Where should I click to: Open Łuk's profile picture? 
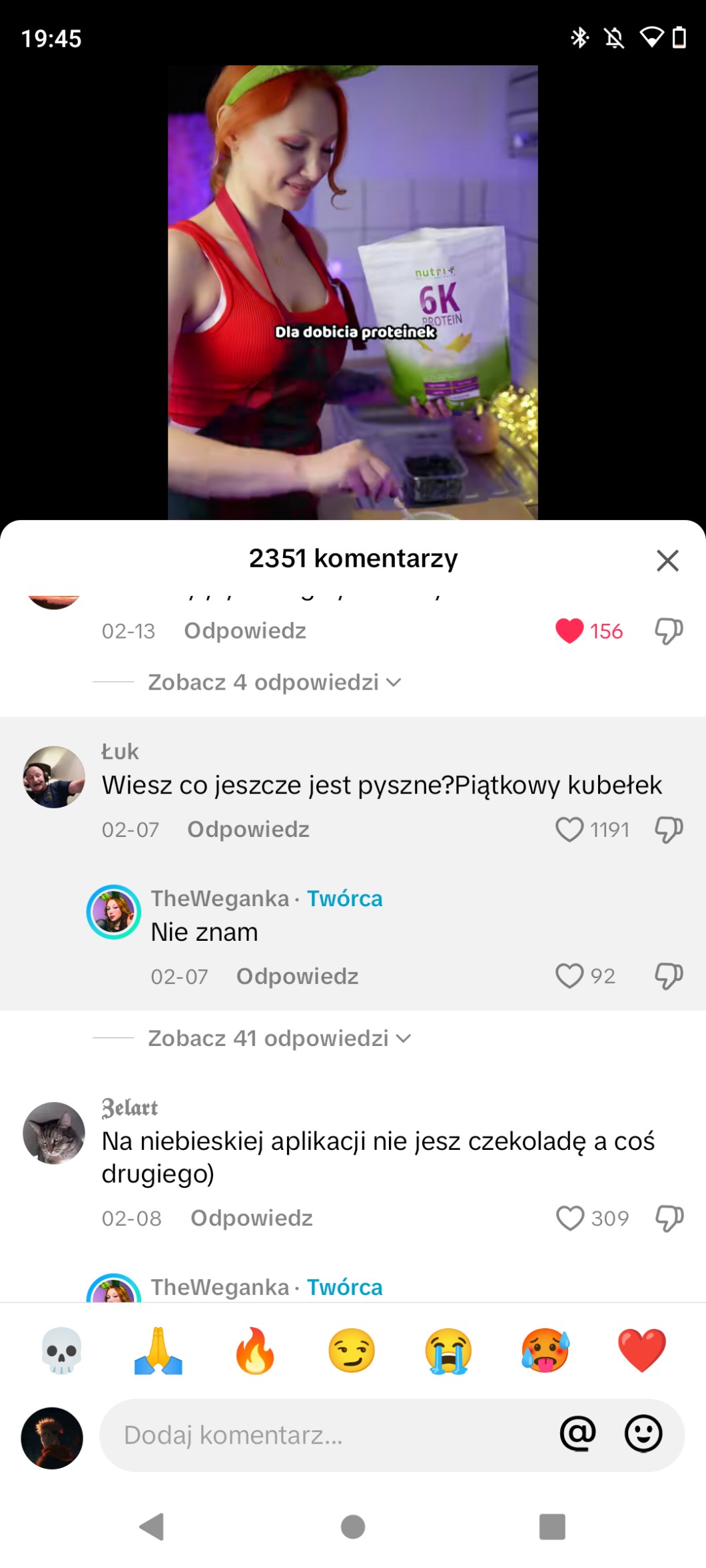(x=54, y=777)
